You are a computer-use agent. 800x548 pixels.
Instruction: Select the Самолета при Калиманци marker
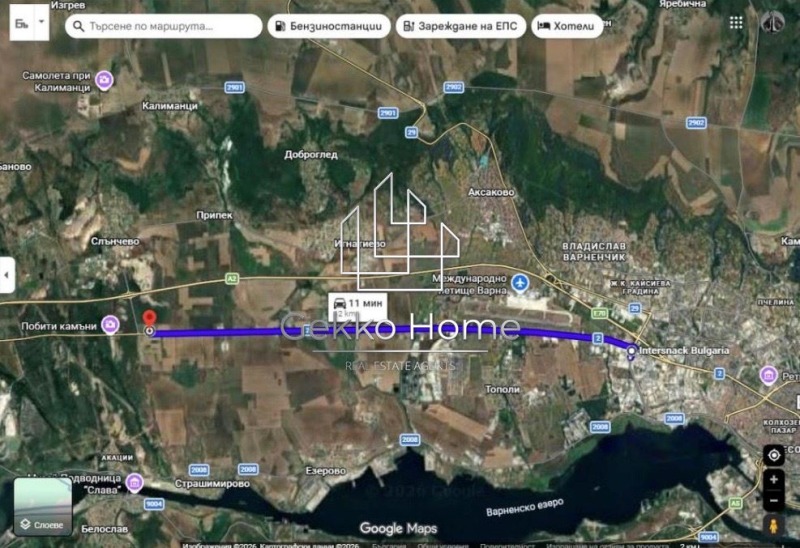point(104,80)
